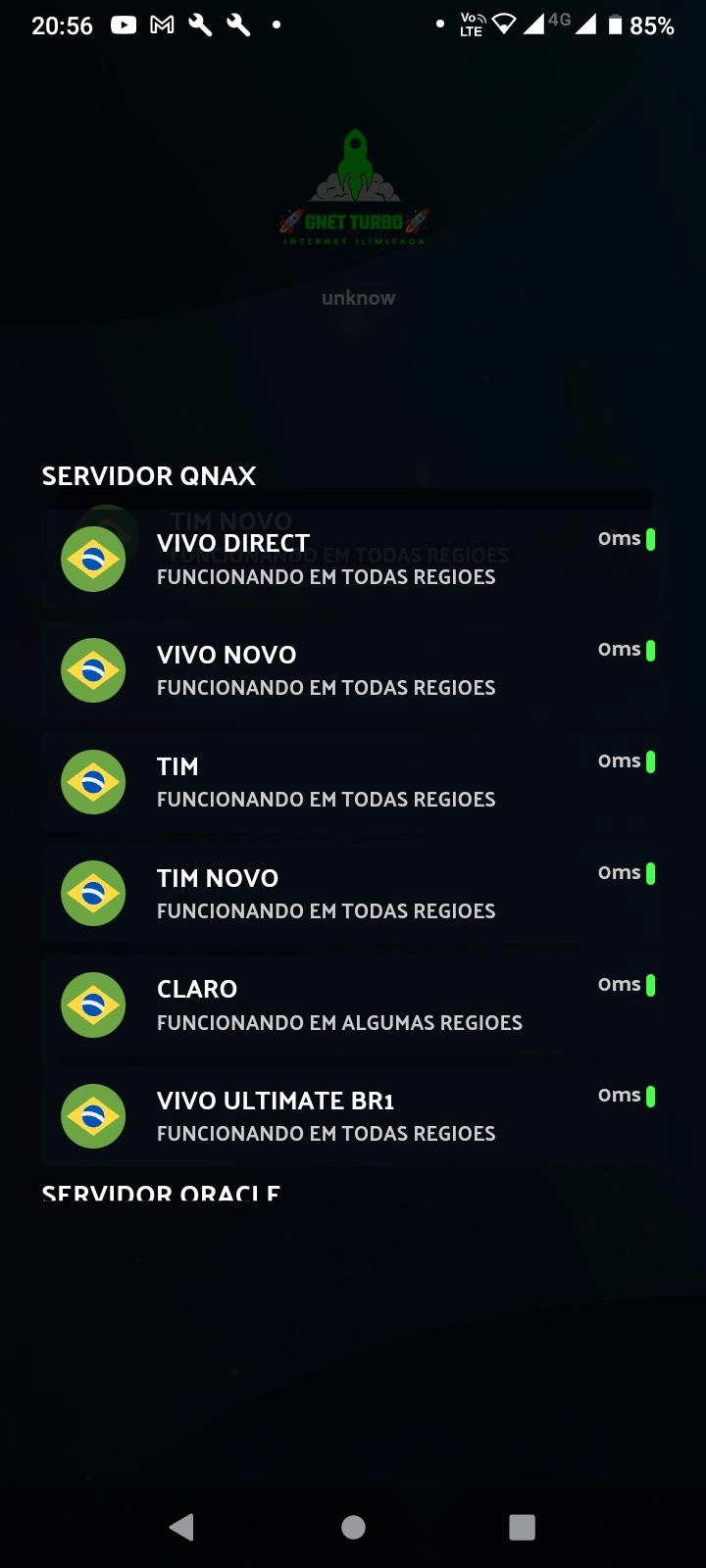706x1568 pixels.
Task: Choose the VIVO NOVO server
Action: pyautogui.click(x=353, y=671)
